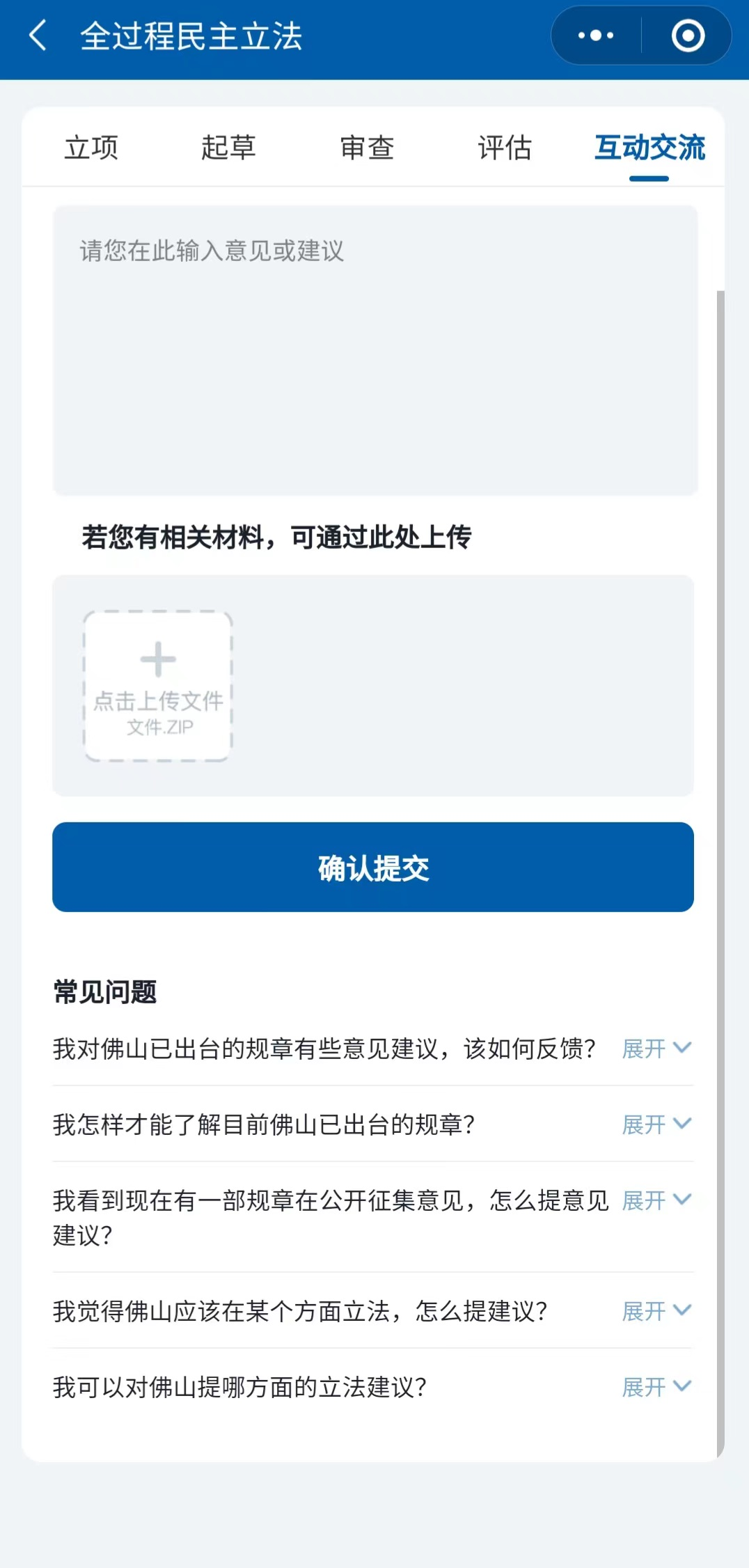749x1568 pixels.
Task: Expand 我怎样才能了解目前佛山已出台的规章
Action: [x=656, y=1124]
